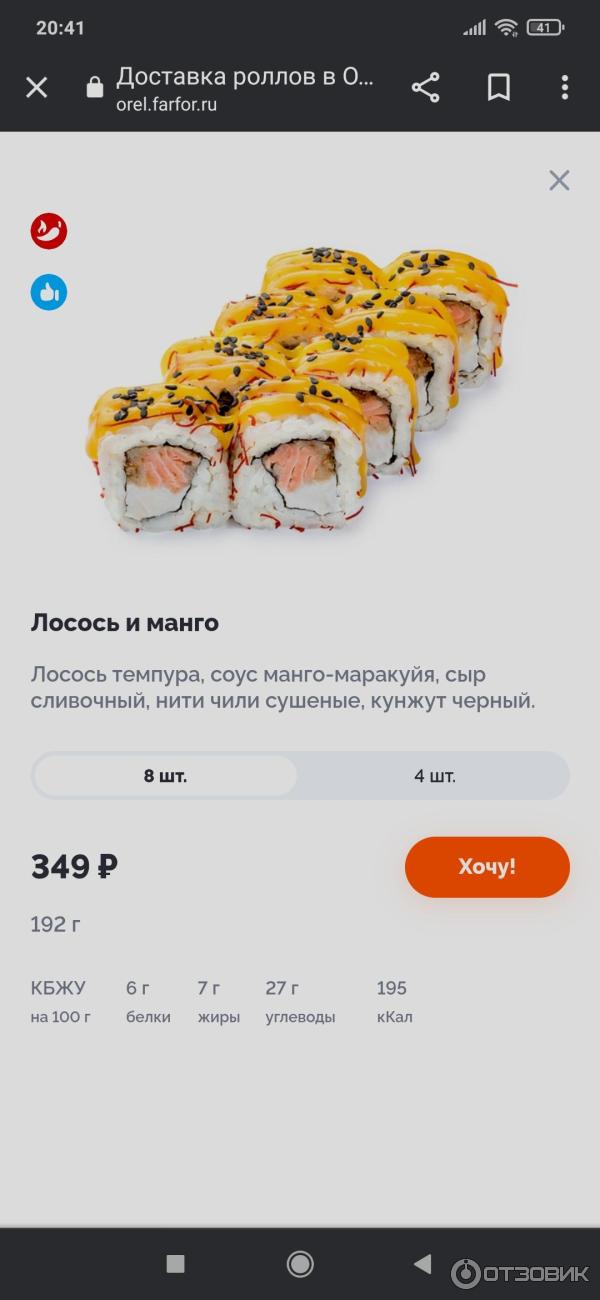Screen dimensions: 600x1300
Task: Close the browser custom tab
Action: point(36,88)
